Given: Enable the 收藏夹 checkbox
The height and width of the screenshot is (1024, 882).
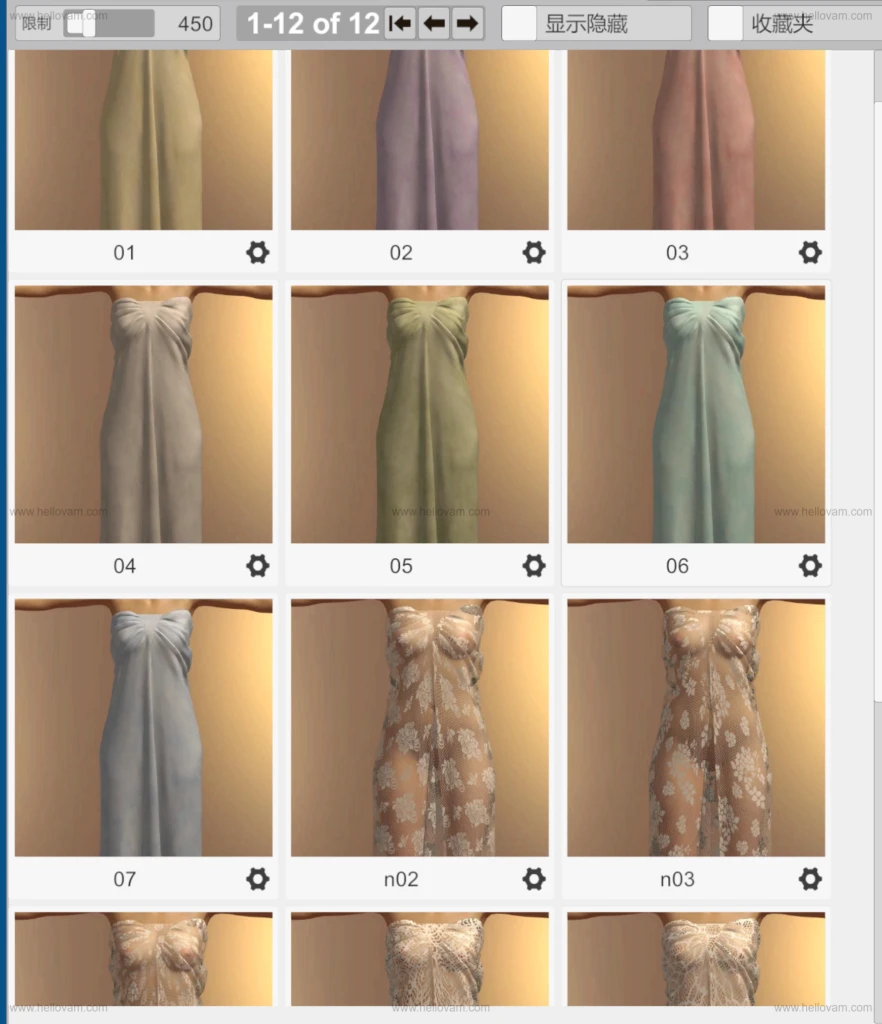Looking at the screenshot, I should (725, 23).
